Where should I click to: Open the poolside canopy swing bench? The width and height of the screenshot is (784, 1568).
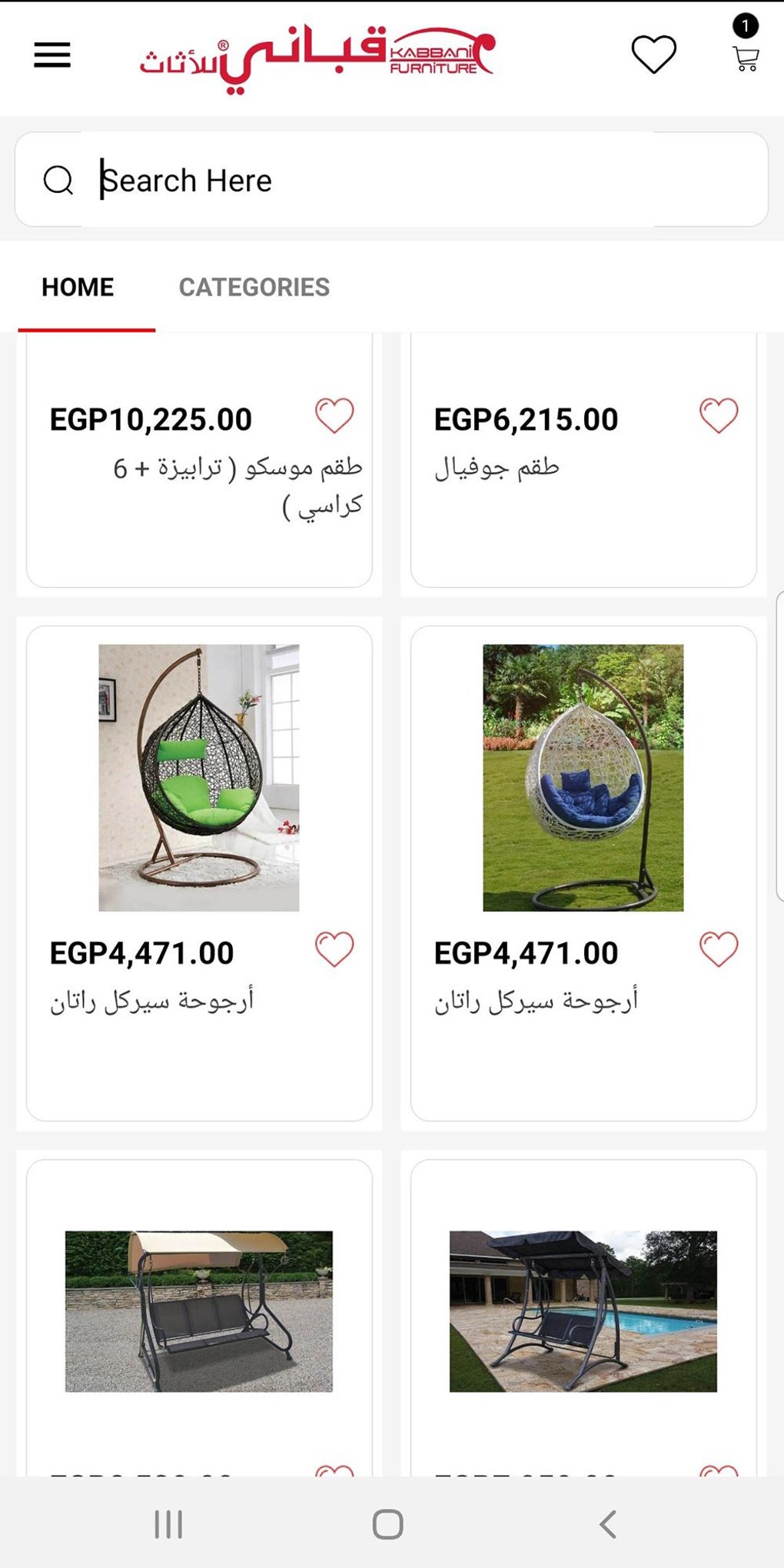[x=583, y=1311]
